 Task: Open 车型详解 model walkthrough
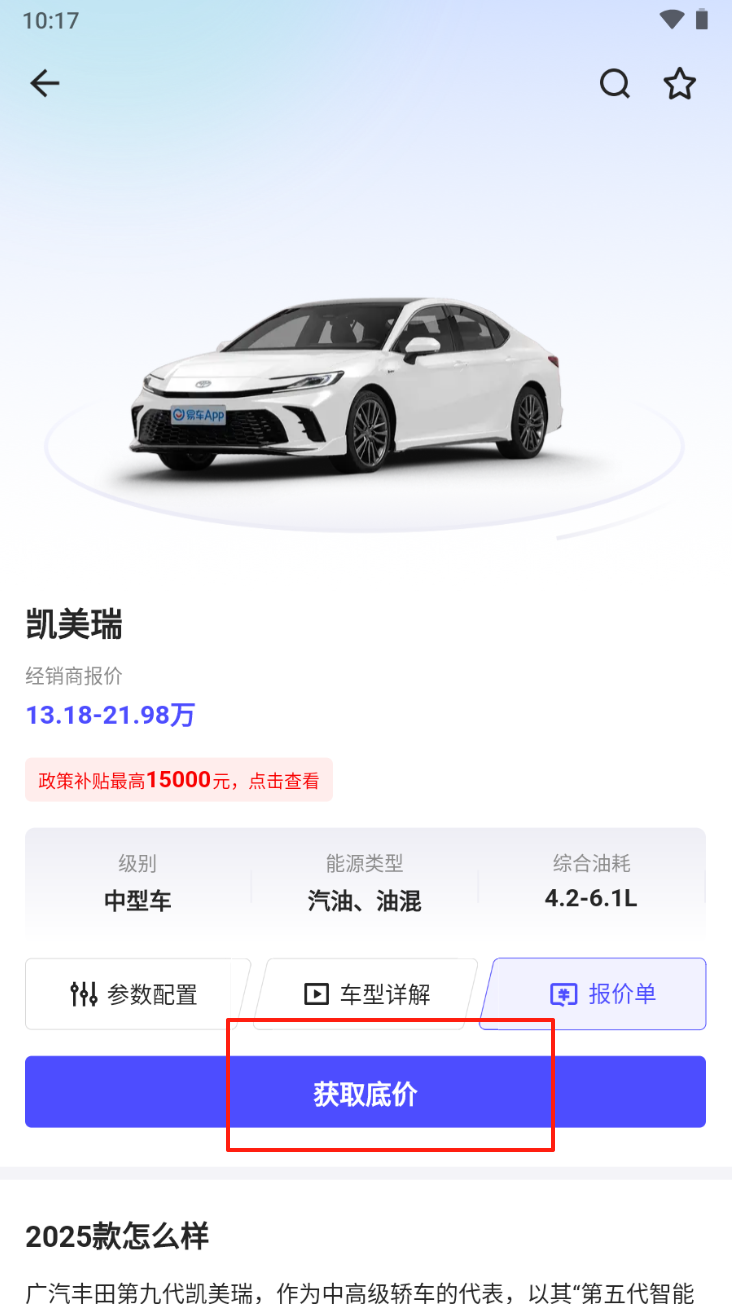click(366, 994)
